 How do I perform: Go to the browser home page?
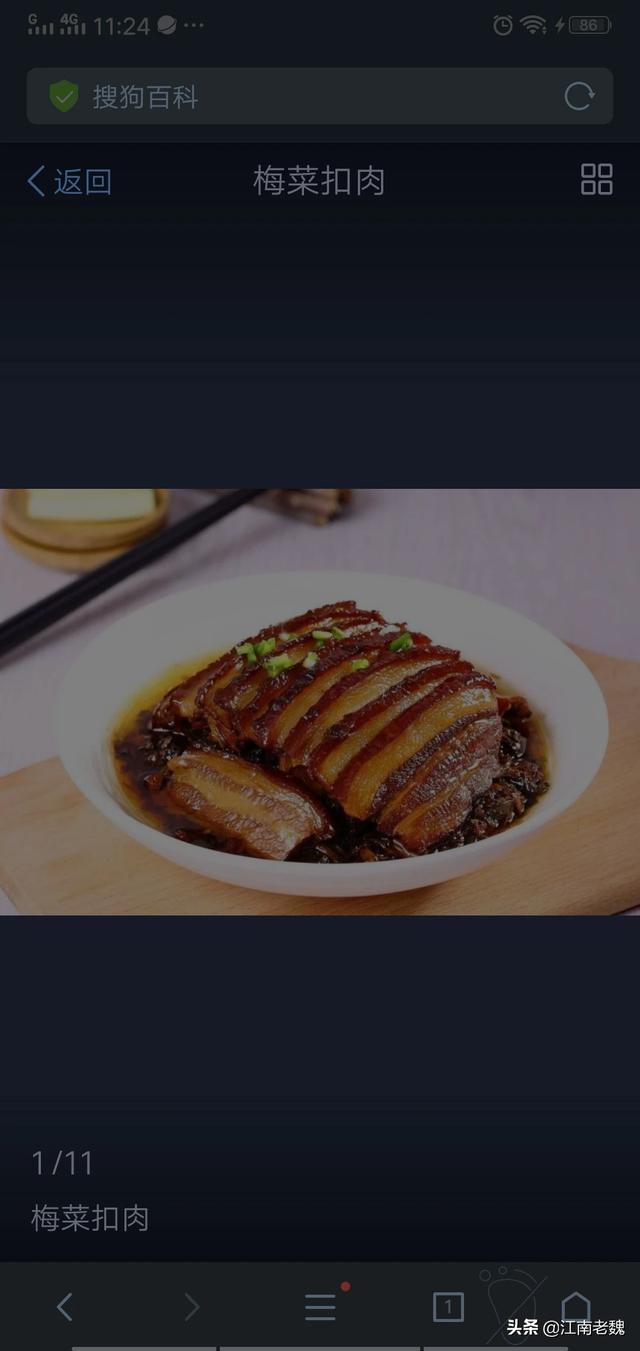coord(575,1306)
